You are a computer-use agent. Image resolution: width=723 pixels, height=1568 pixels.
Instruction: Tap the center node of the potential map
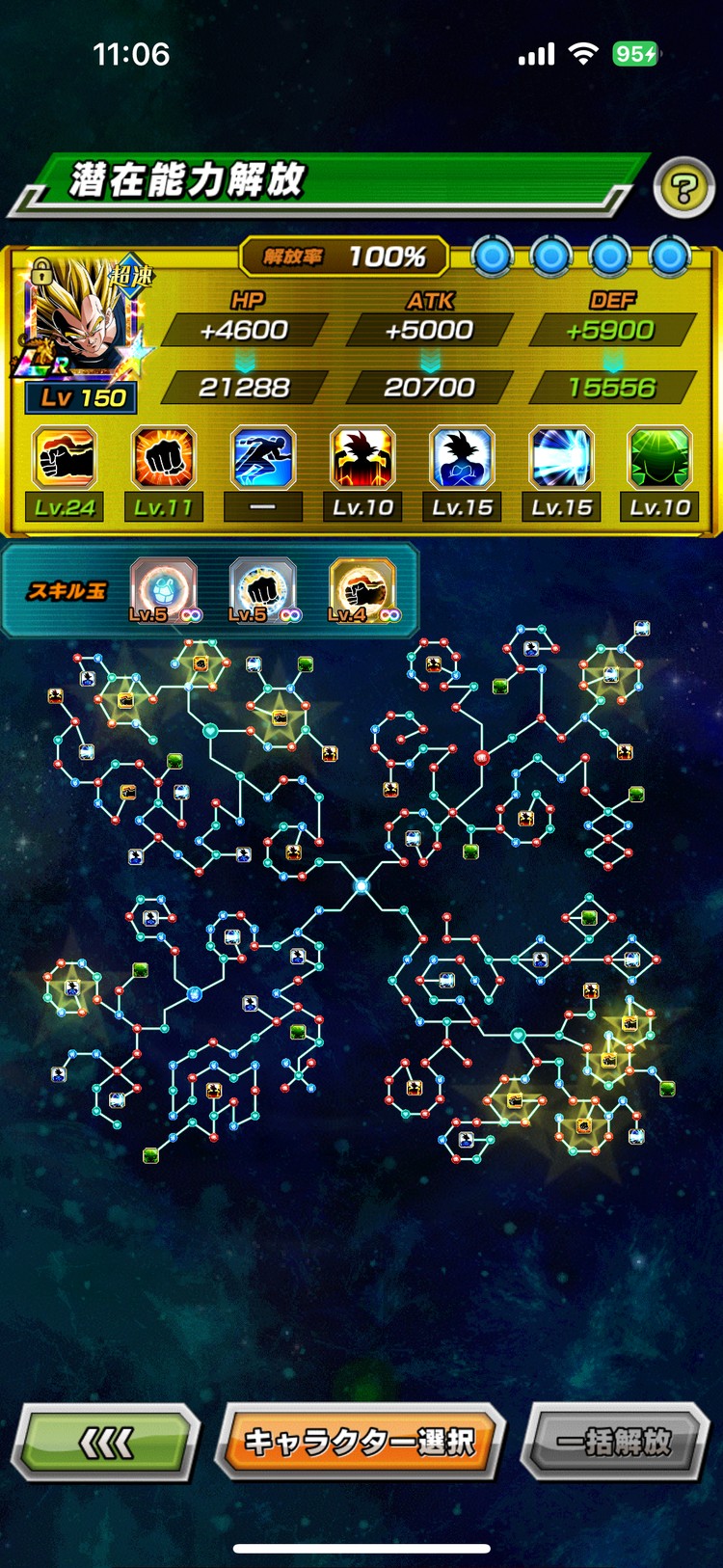tap(361, 885)
